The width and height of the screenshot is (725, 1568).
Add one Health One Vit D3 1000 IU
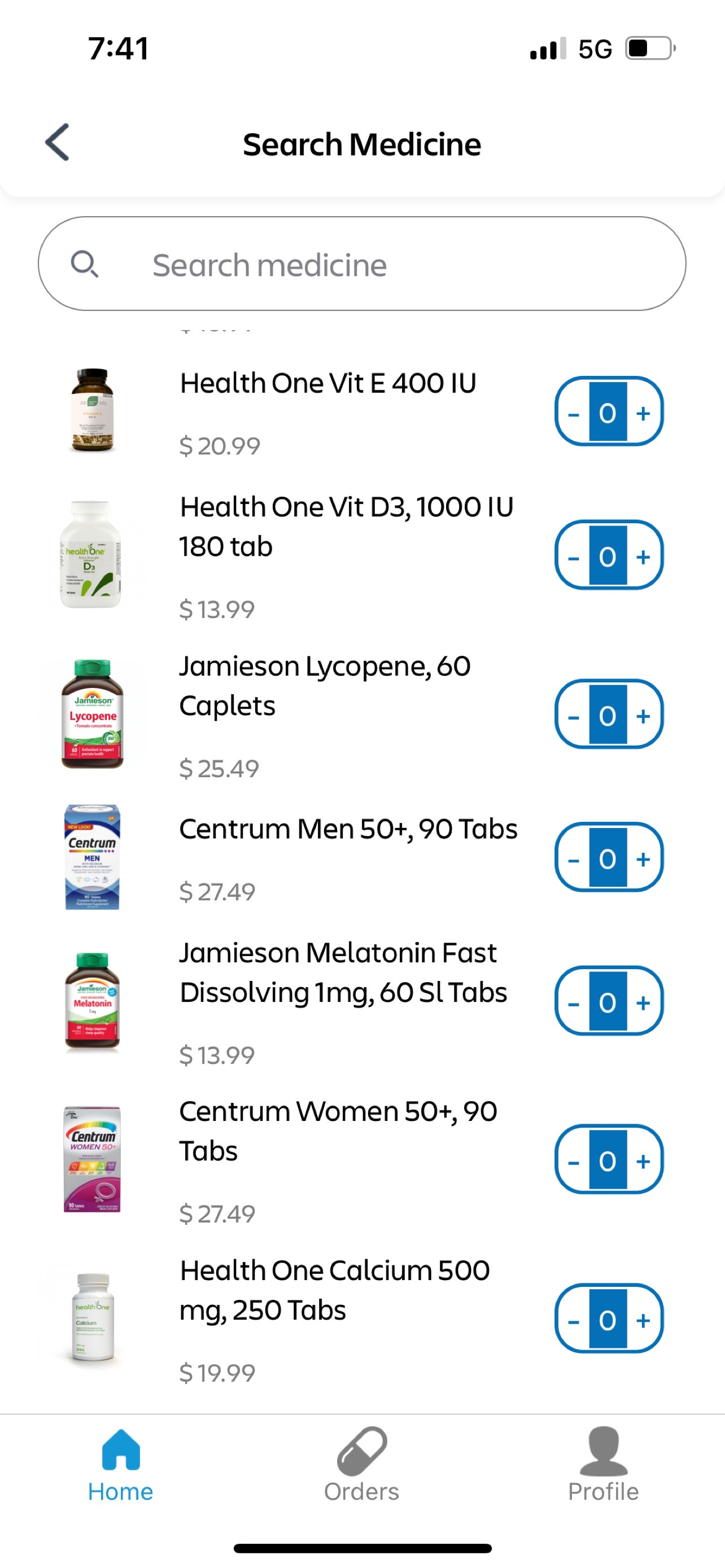[x=644, y=557]
